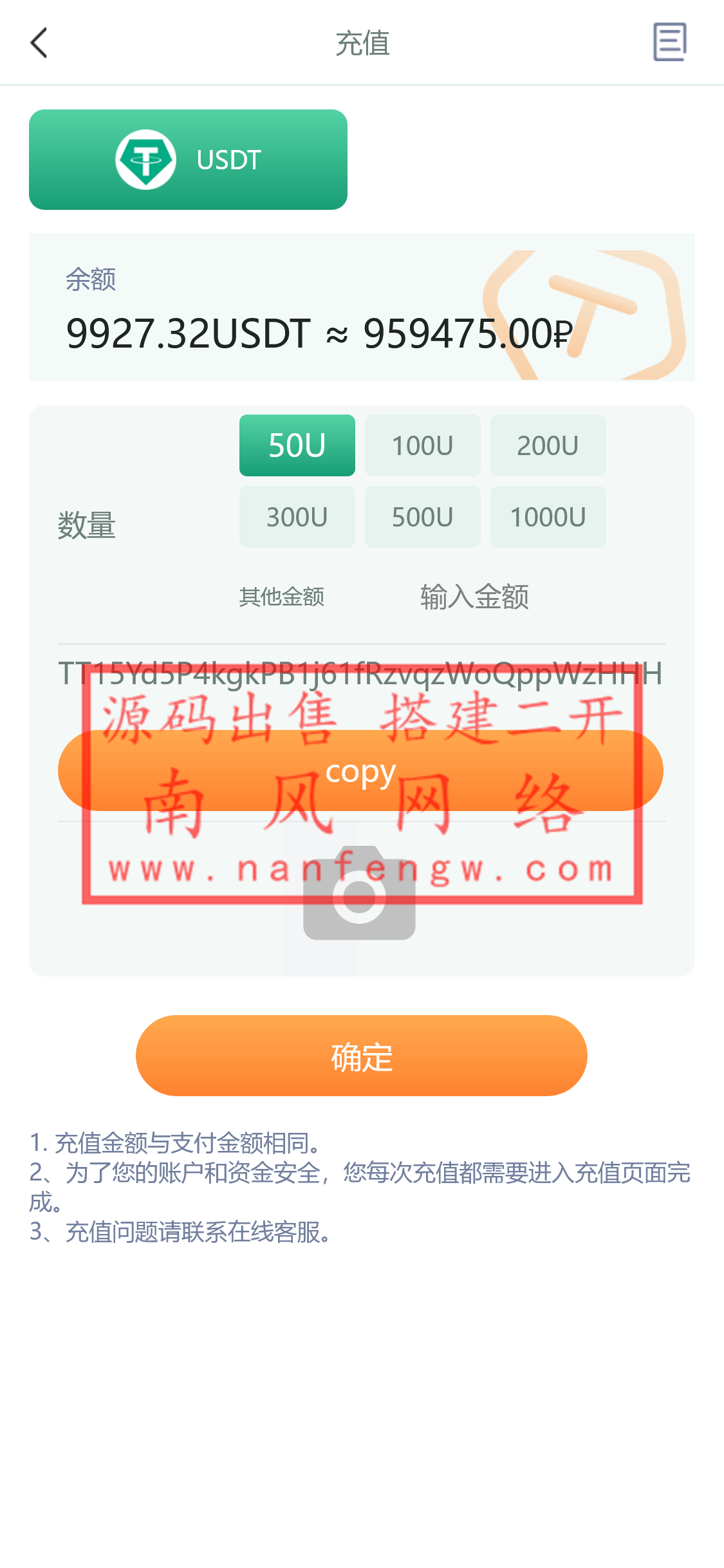Select the 500U amount chip
724x1568 pixels.
[x=422, y=517]
